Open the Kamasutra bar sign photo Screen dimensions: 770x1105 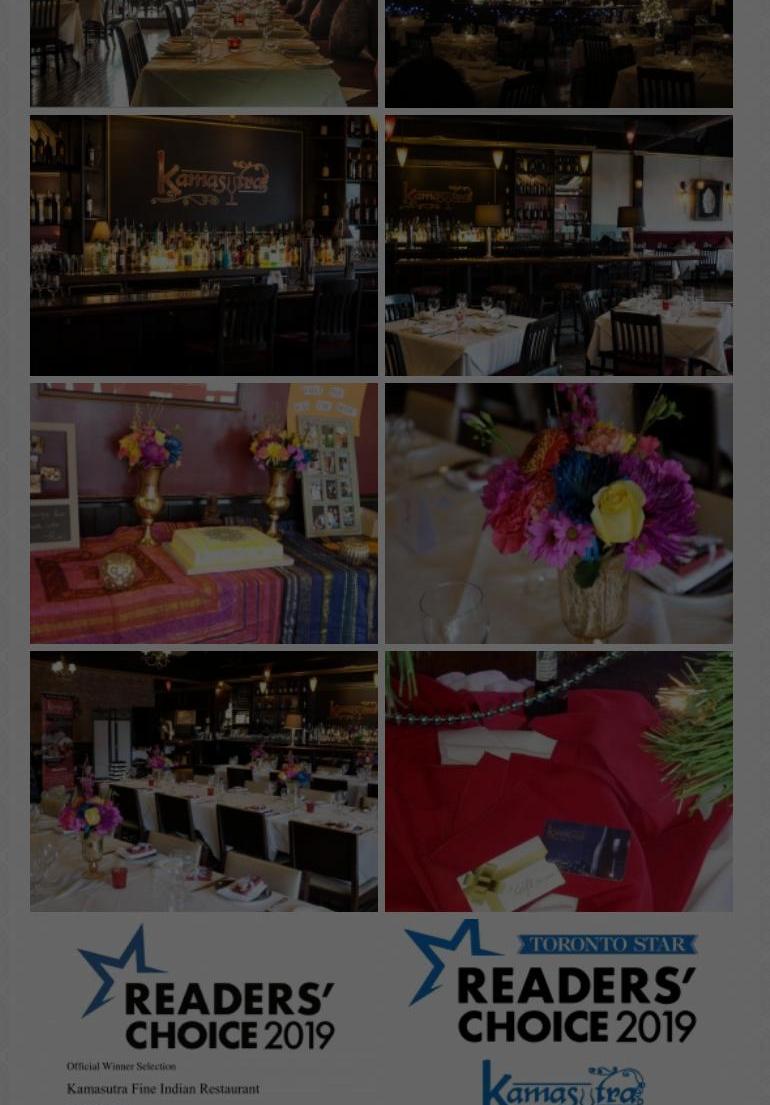[x=204, y=245]
